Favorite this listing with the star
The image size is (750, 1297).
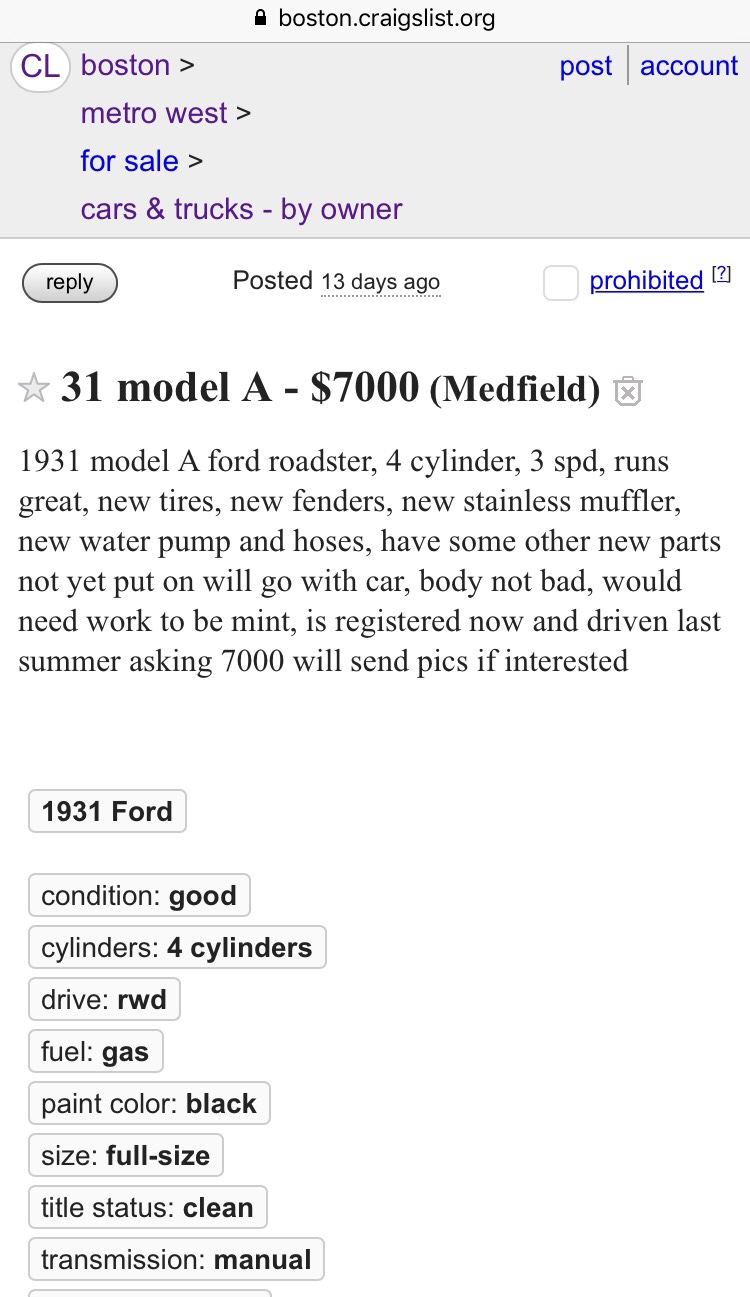click(34, 389)
